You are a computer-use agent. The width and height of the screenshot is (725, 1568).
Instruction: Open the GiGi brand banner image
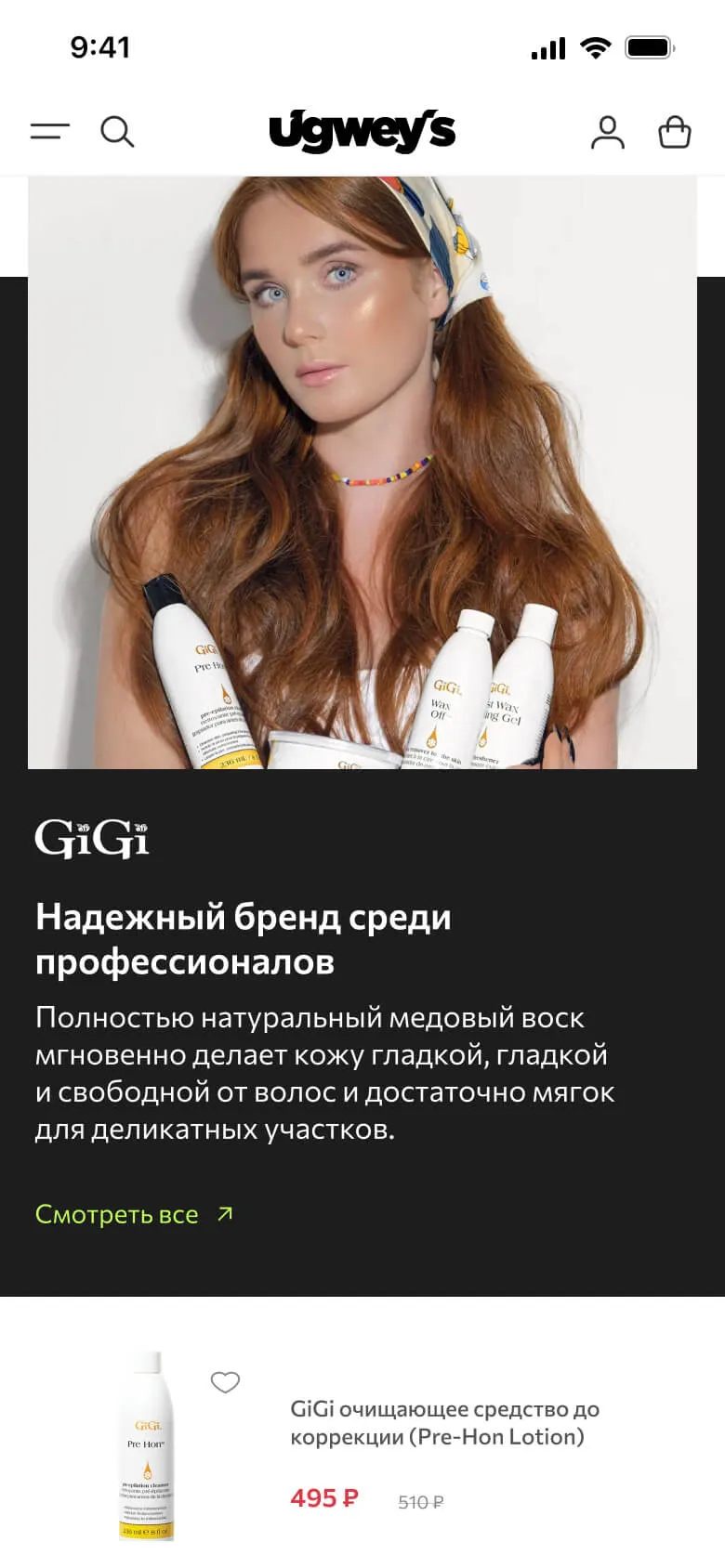362,472
